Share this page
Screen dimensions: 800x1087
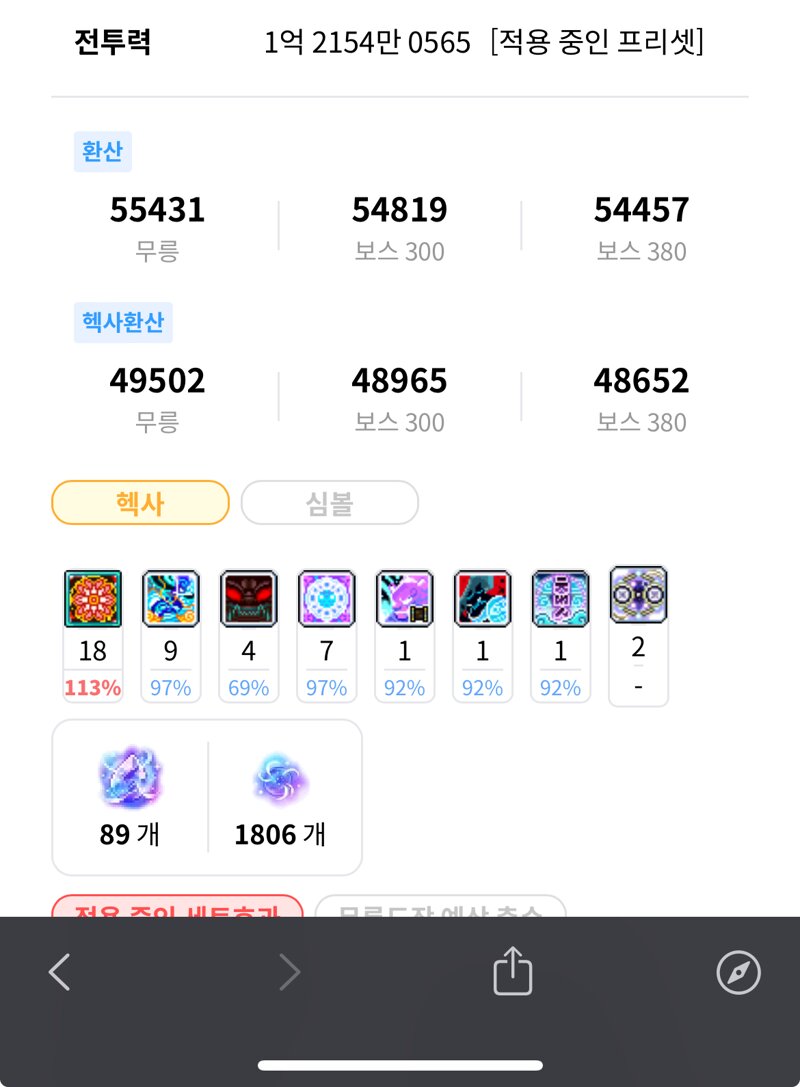tap(512, 971)
